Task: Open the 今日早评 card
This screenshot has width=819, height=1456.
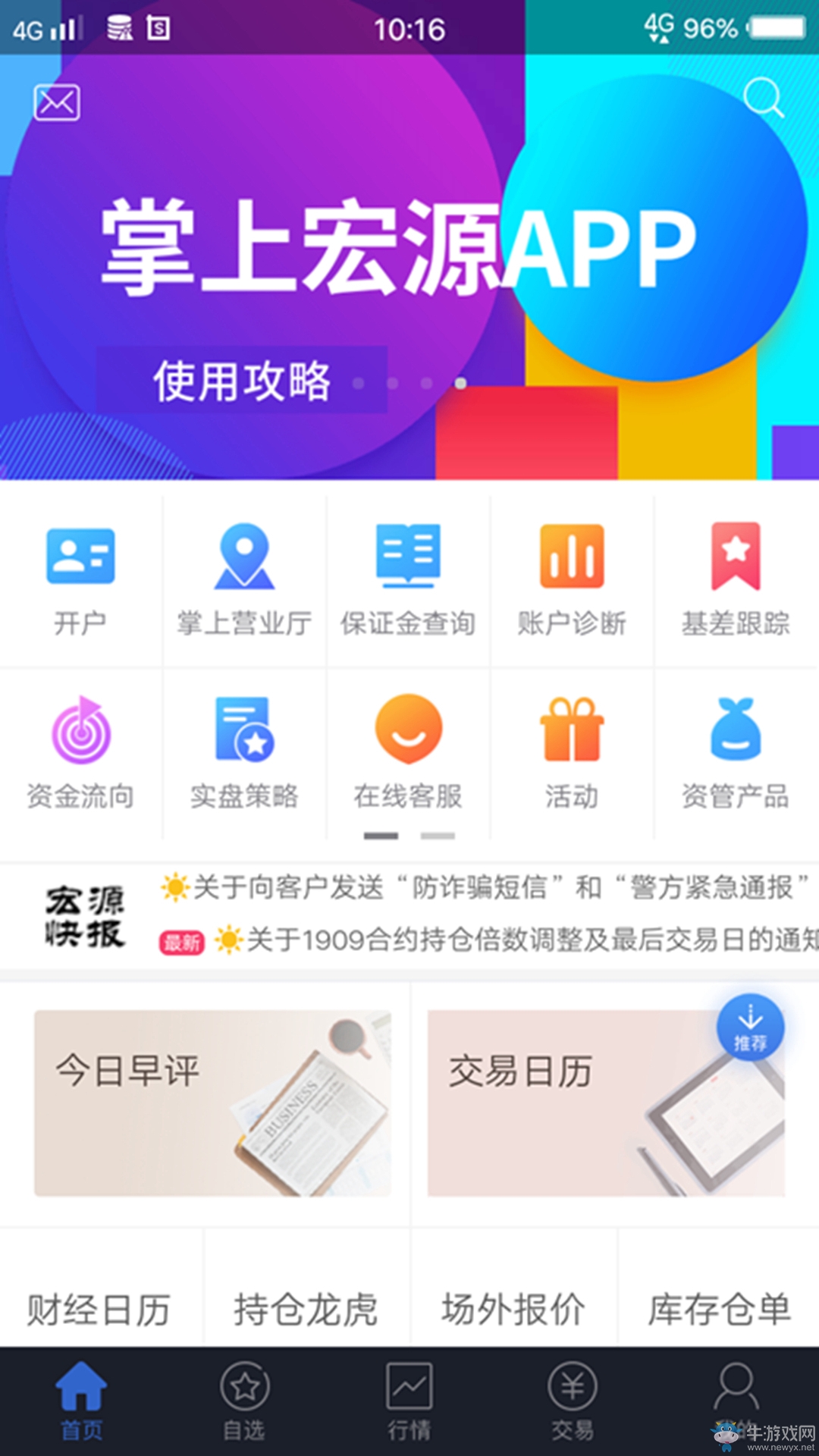Action: [212, 1103]
